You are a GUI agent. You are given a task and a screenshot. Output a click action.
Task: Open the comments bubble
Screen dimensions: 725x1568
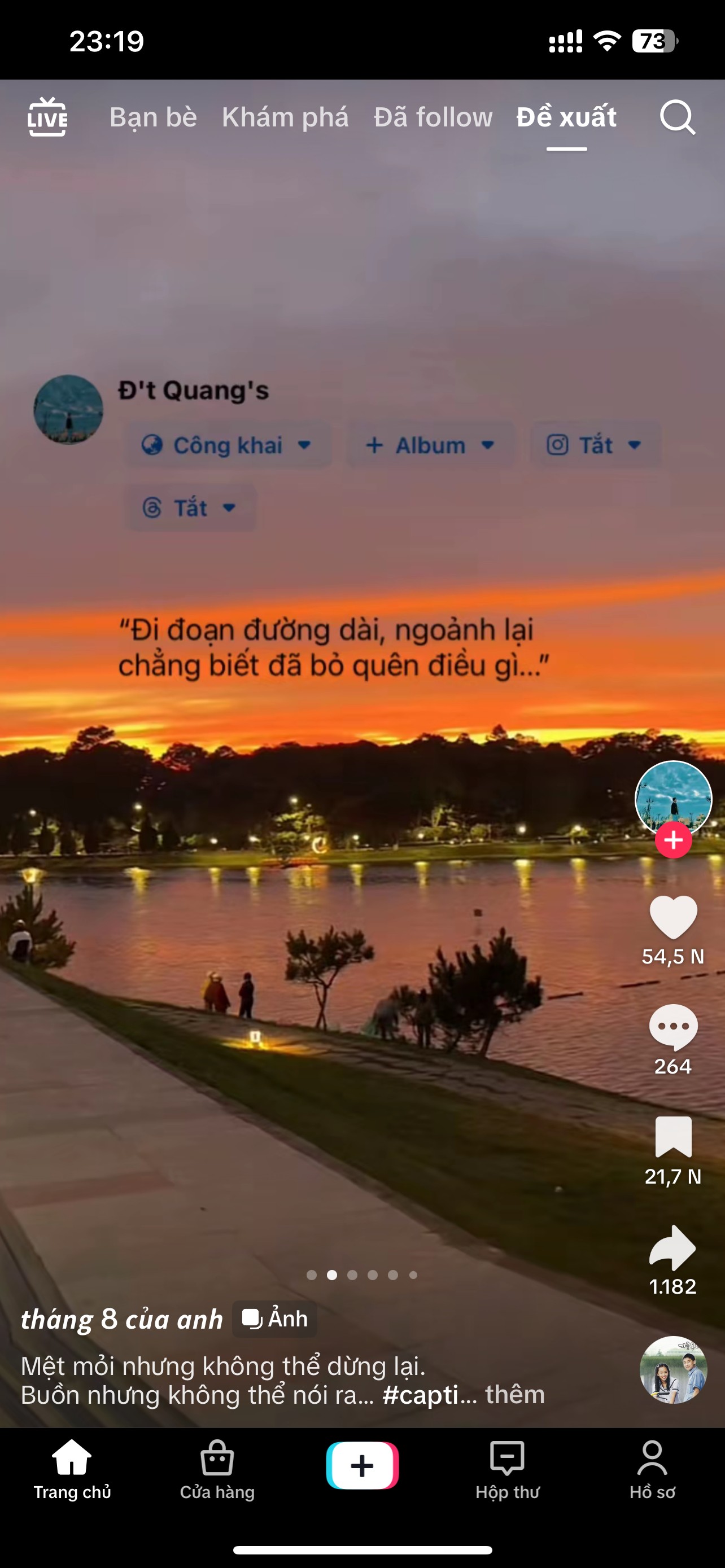point(673,1027)
